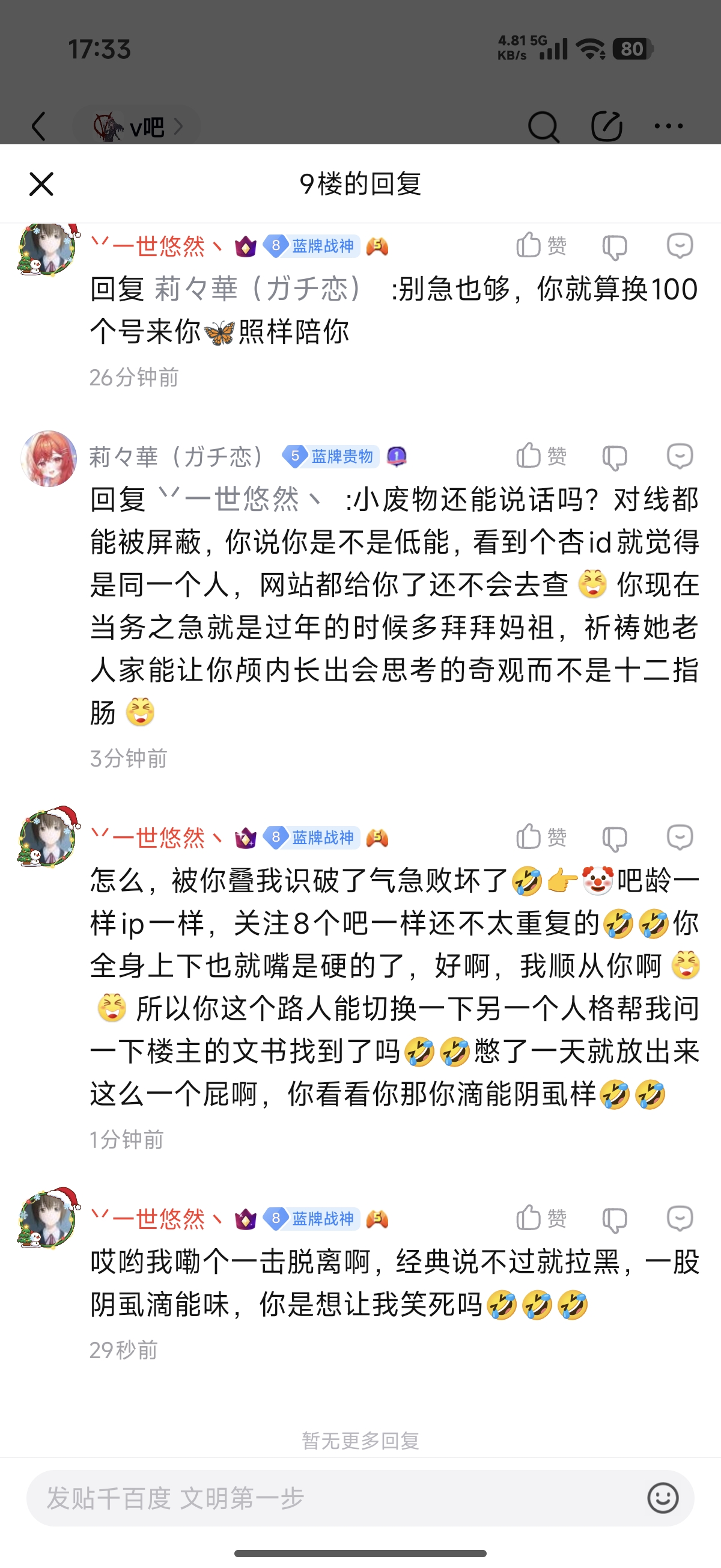
Task: Open the search magnifier icon
Action: (x=543, y=127)
